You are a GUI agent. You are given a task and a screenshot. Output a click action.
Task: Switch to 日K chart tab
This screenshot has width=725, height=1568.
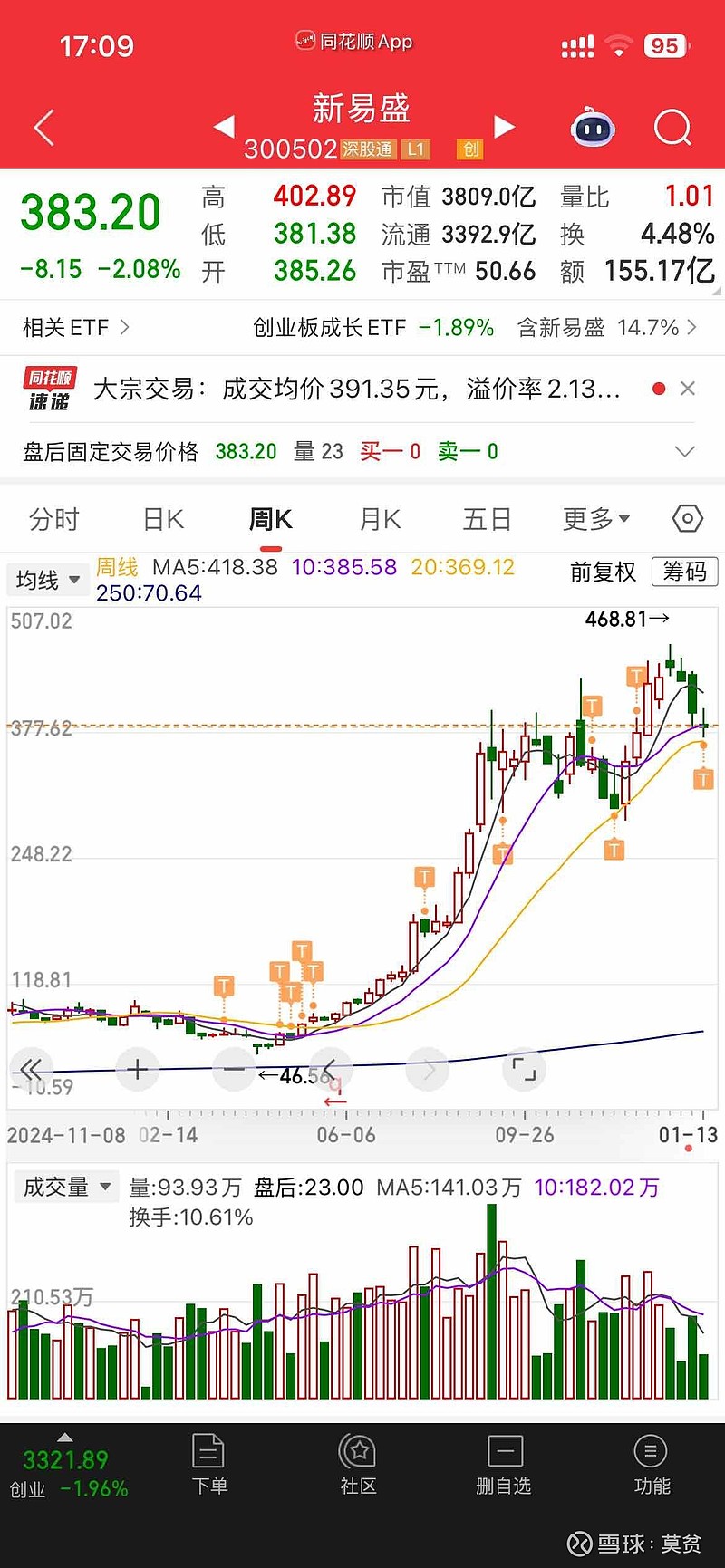[x=163, y=519]
